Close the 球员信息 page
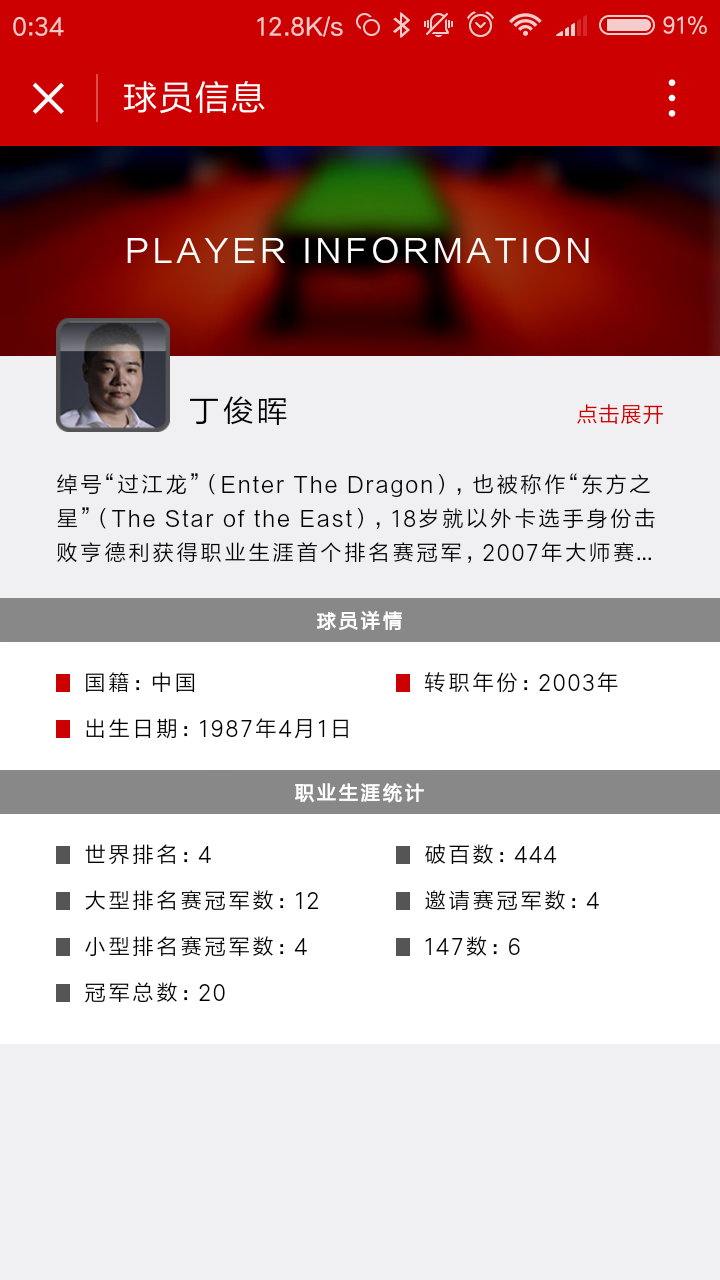 pyautogui.click(x=48, y=98)
